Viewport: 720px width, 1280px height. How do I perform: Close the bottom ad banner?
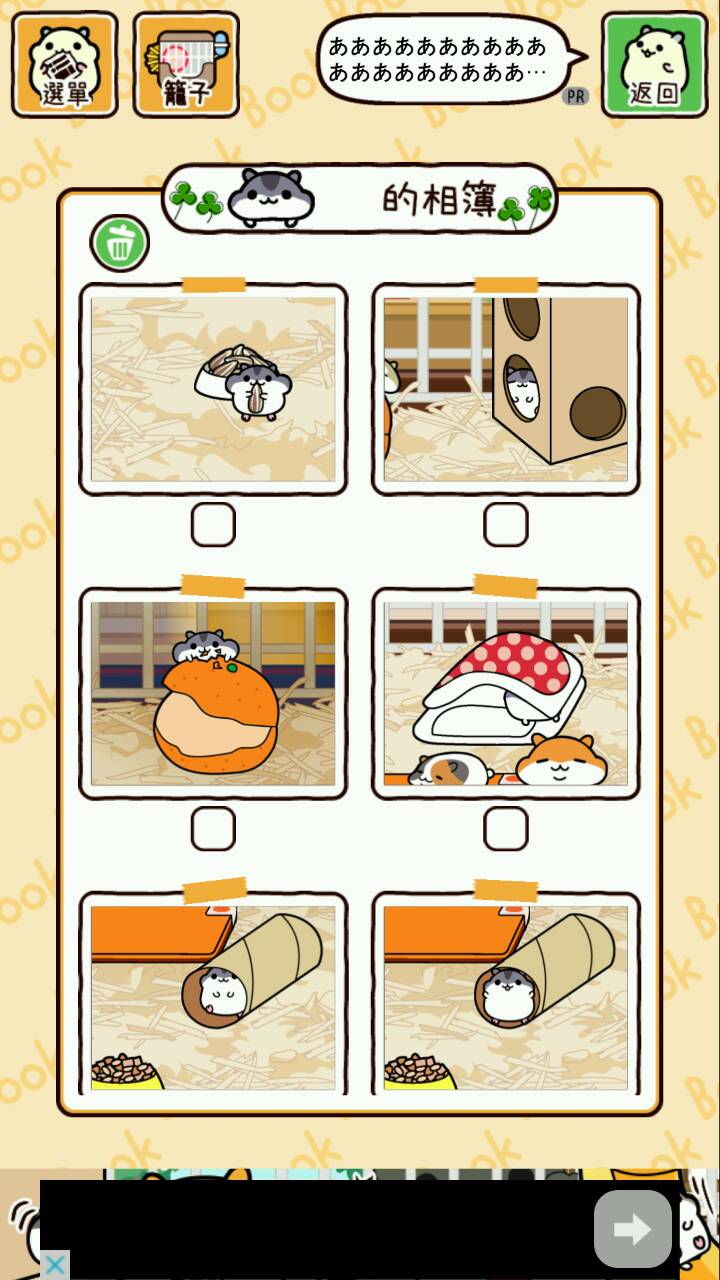(x=55, y=1265)
